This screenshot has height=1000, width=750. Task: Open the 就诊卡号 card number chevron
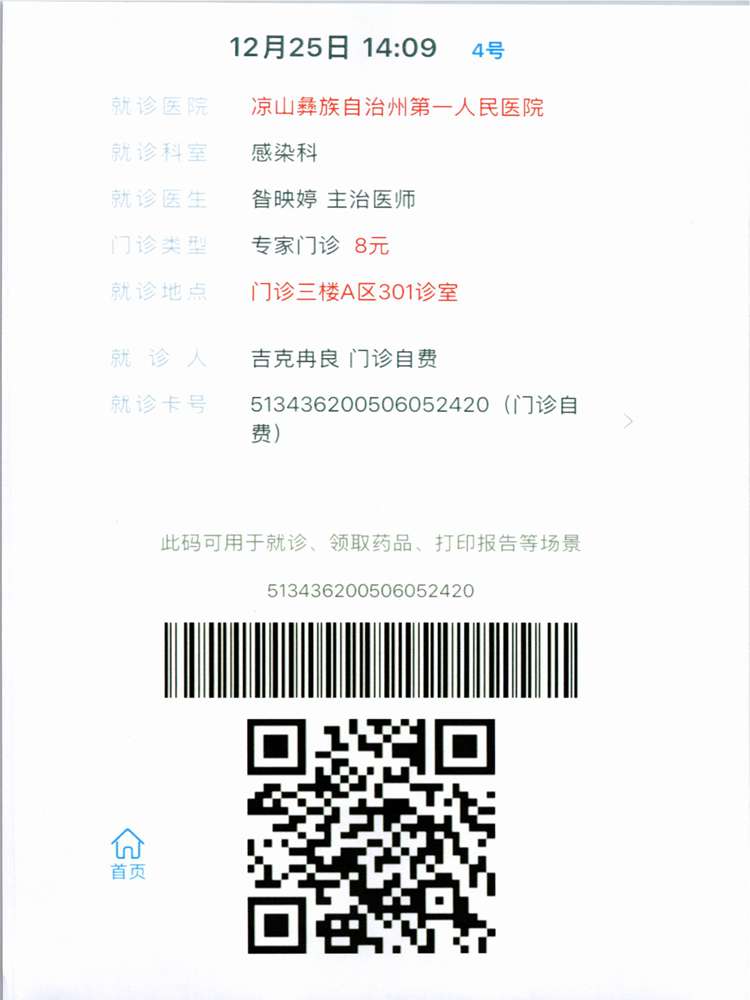pos(628,421)
